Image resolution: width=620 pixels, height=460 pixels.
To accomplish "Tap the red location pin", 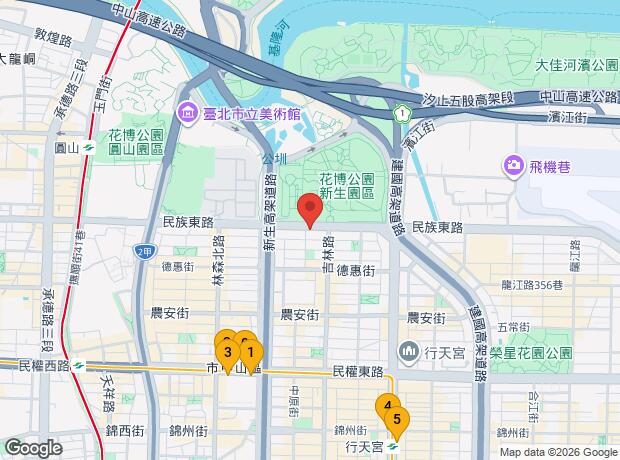I will coord(310,210).
